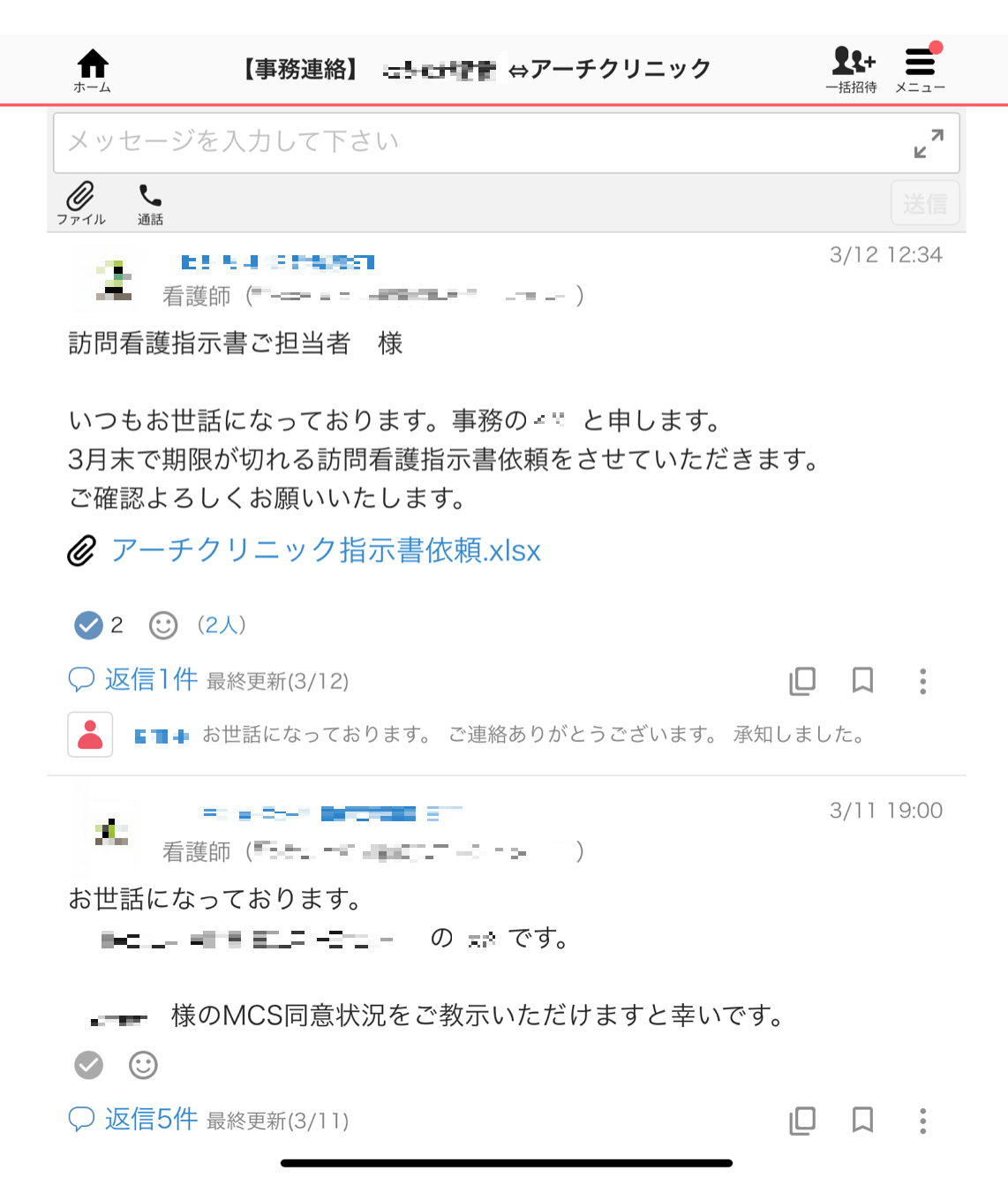Open 一括招待 bulk invite
The height and width of the screenshot is (1178, 1008).
point(852,69)
